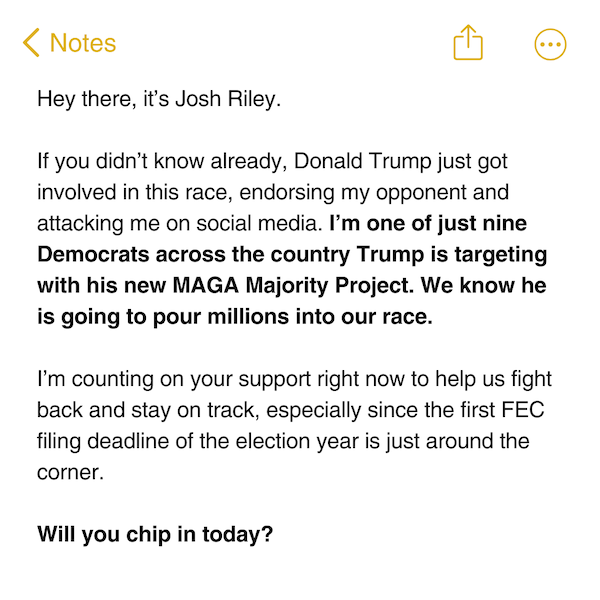Share this note
This screenshot has width=600, height=600.
click(x=468, y=43)
